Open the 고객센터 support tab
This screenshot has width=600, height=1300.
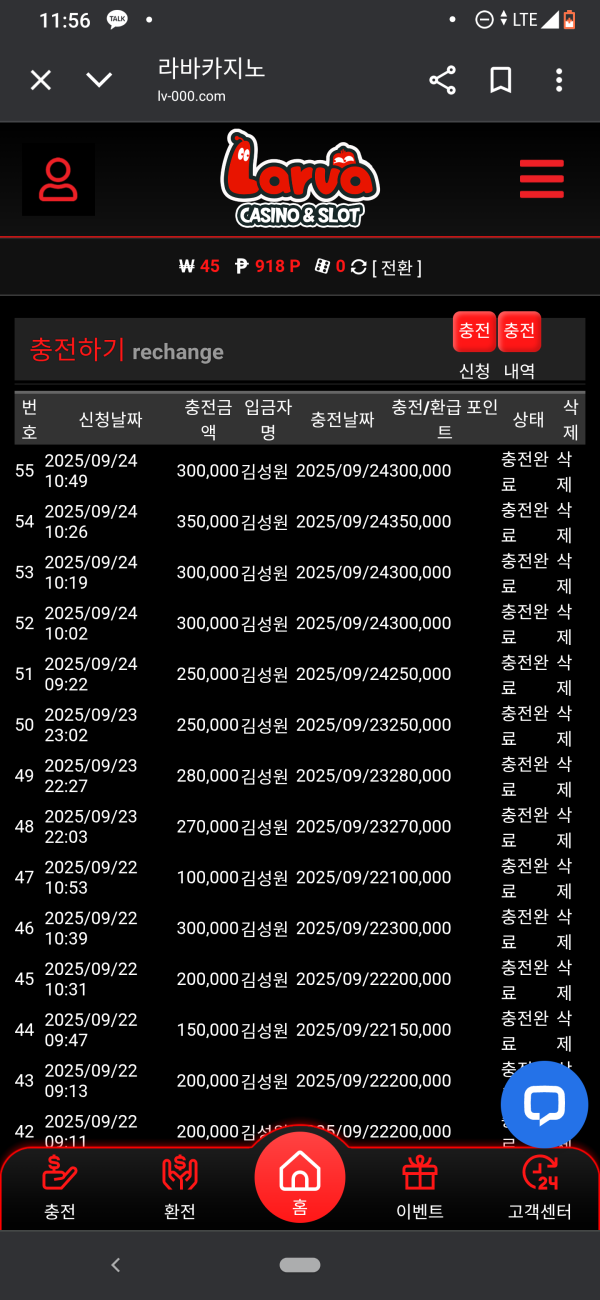(x=540, y=1188)
